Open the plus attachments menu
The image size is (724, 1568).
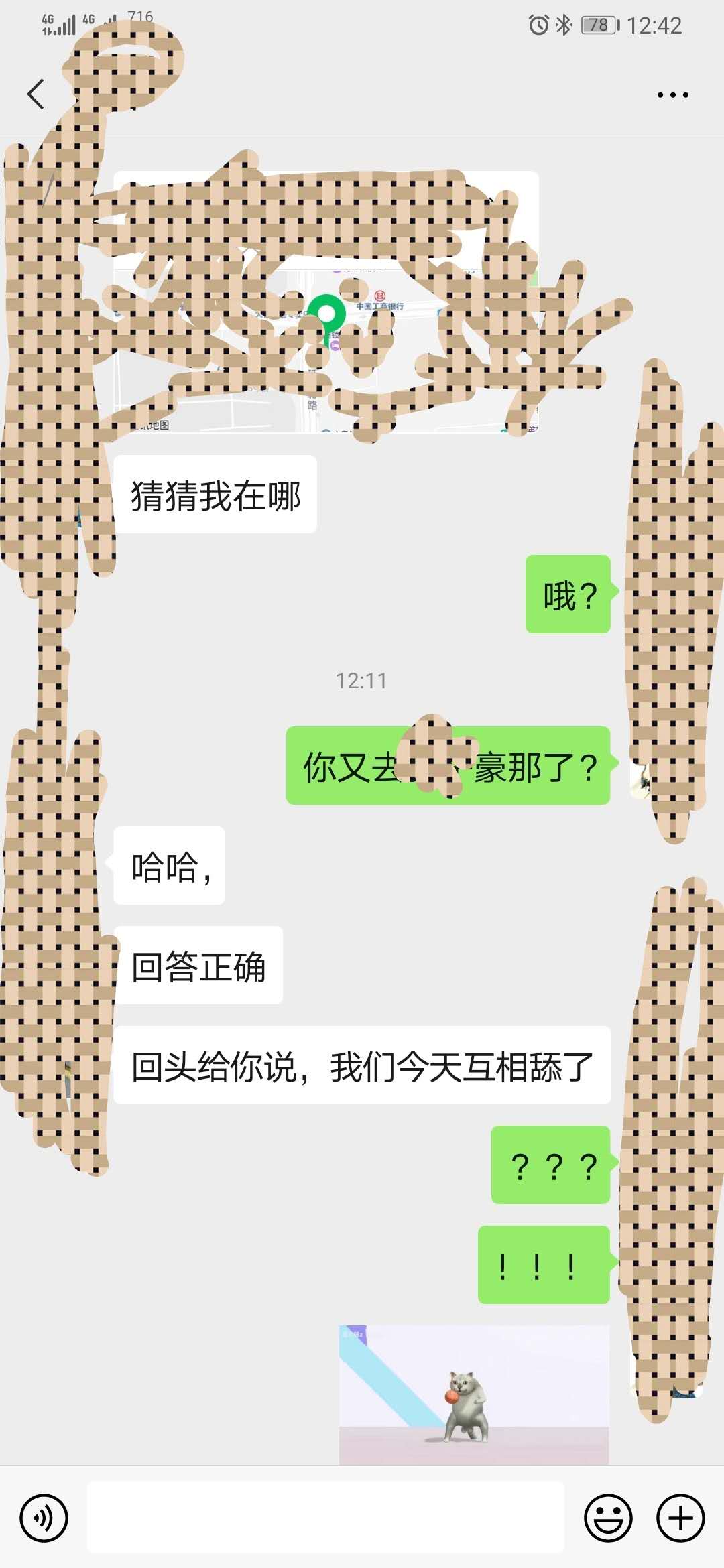(680, 1518)
